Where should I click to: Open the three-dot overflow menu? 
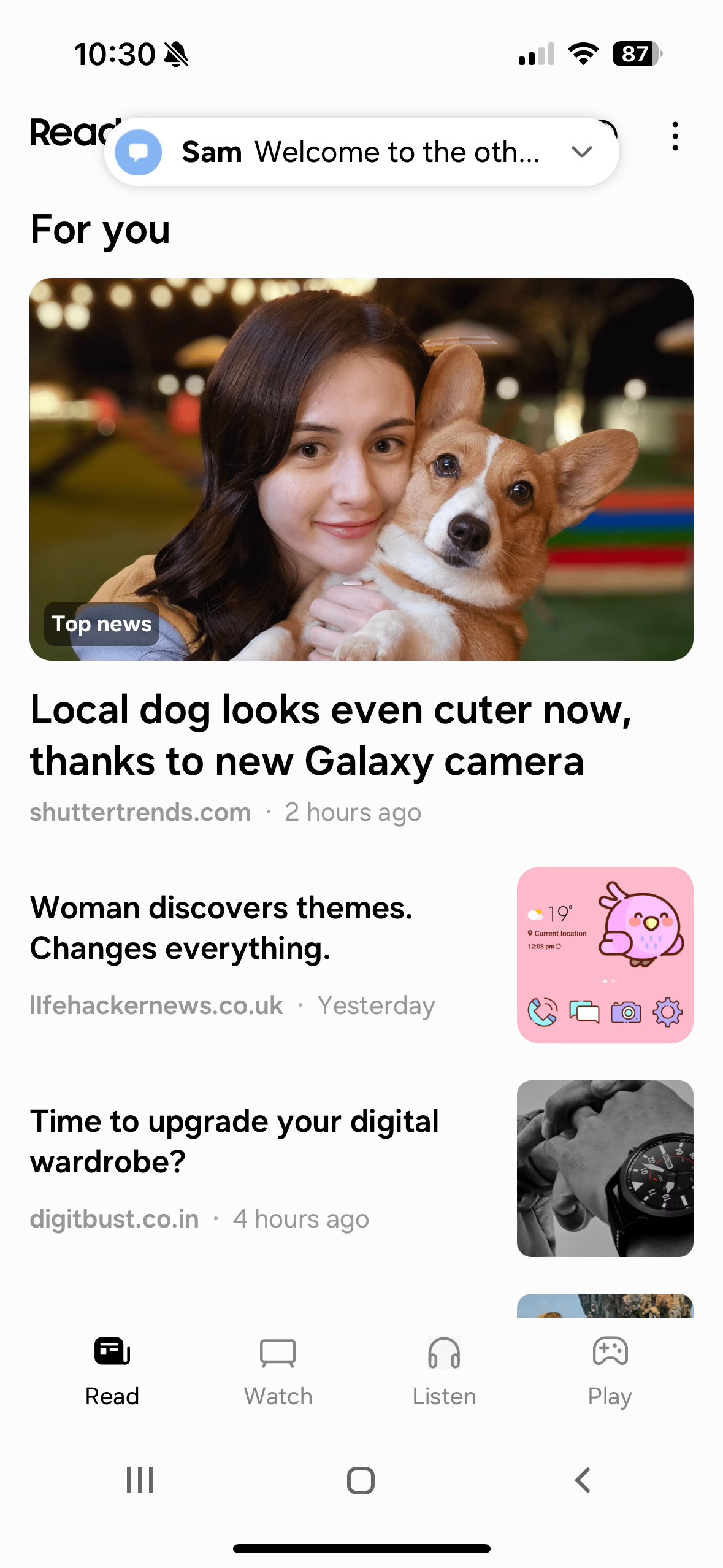click(x=675, y=136)
